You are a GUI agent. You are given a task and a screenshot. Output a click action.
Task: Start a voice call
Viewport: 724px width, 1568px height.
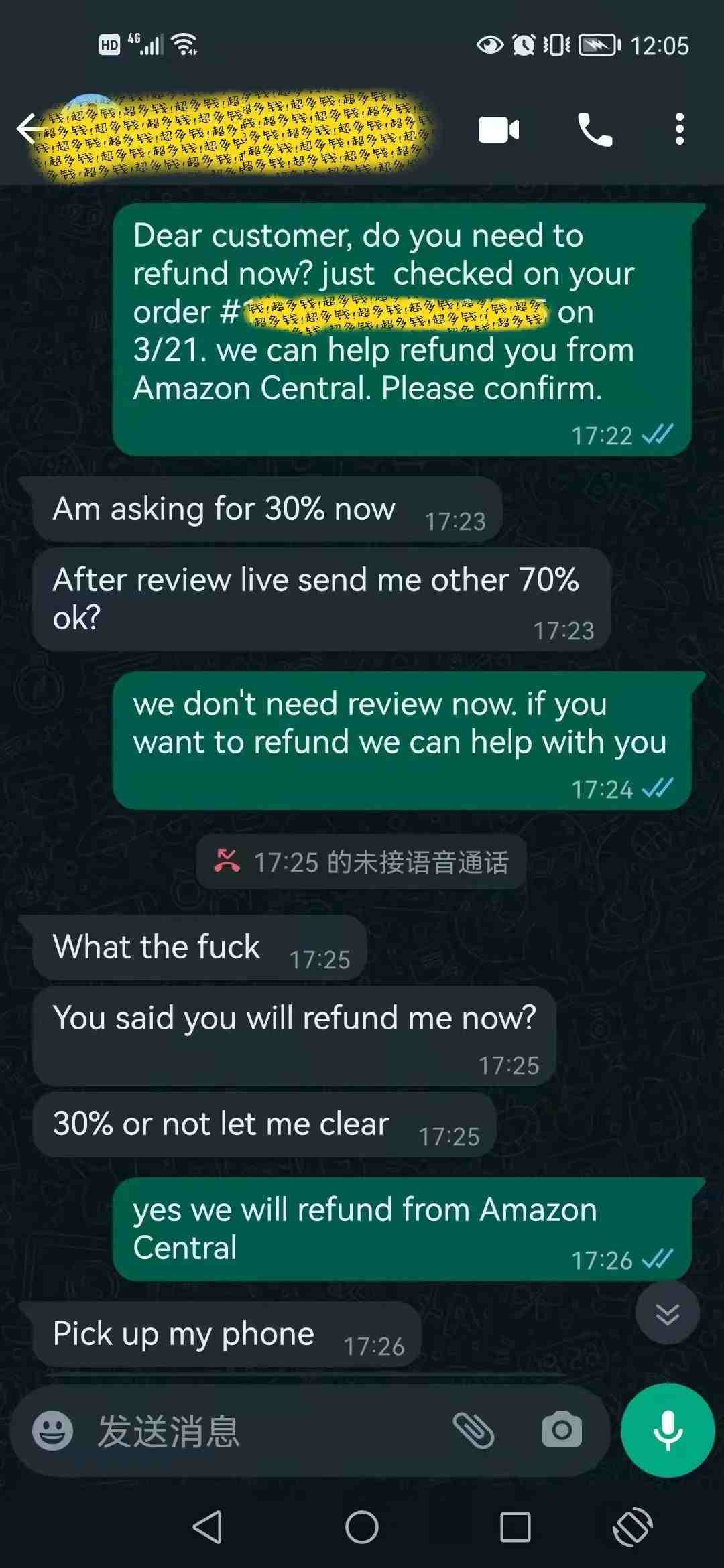pyautogui.click(x=595, y=129)
